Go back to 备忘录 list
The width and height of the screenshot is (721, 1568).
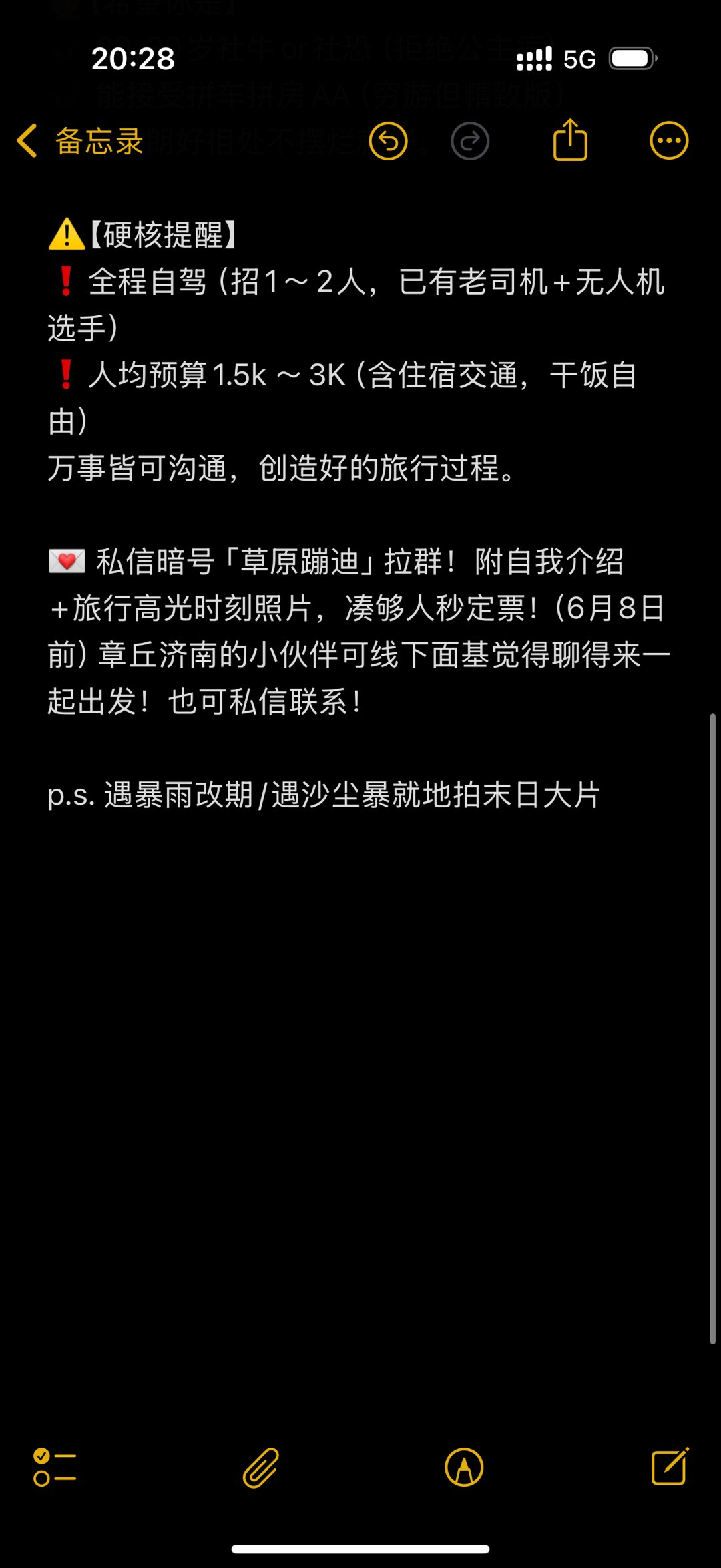pyautogui.click(x=80, y=141)
